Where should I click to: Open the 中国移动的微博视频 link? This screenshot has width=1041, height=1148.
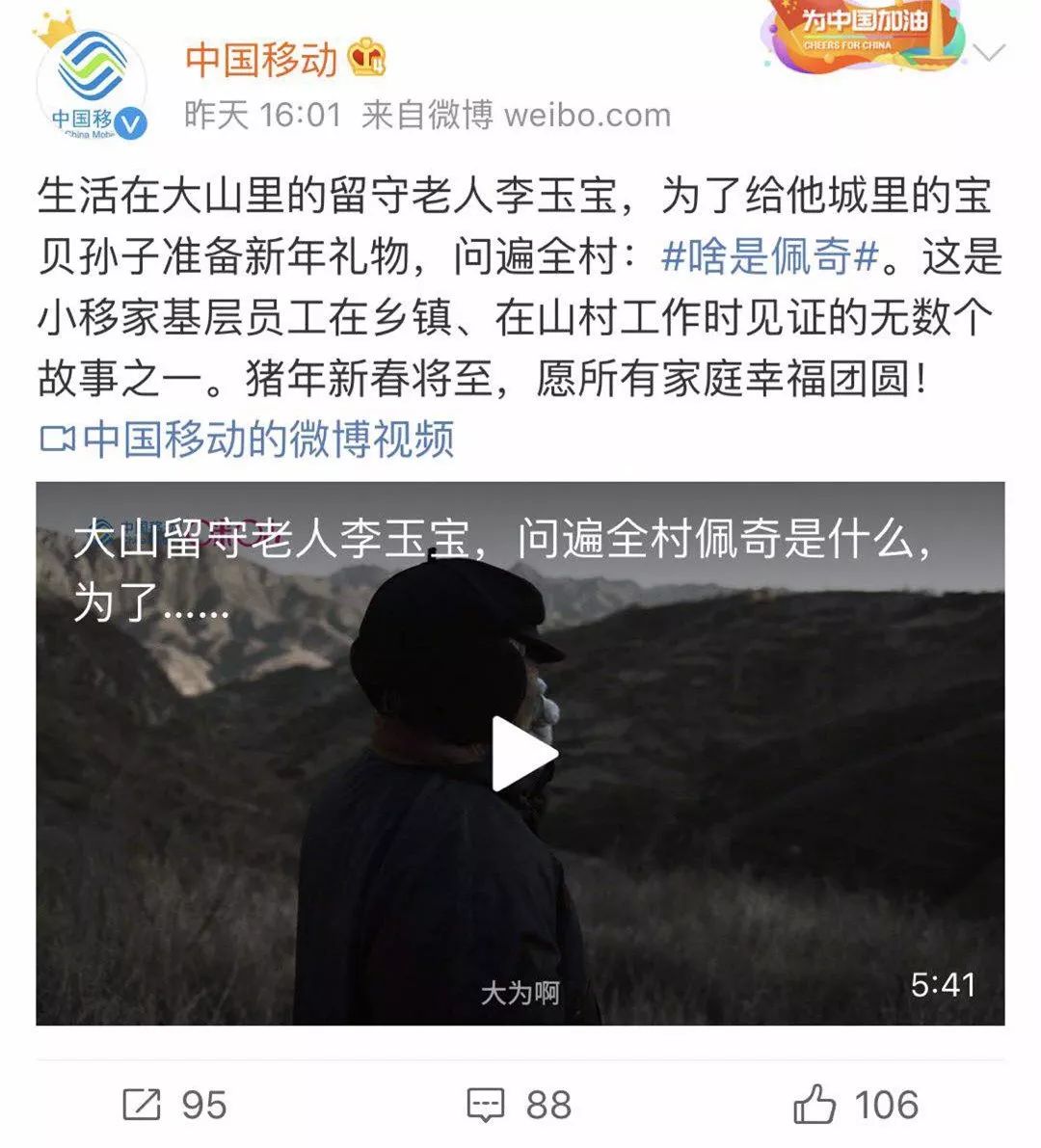click(247, 439)
